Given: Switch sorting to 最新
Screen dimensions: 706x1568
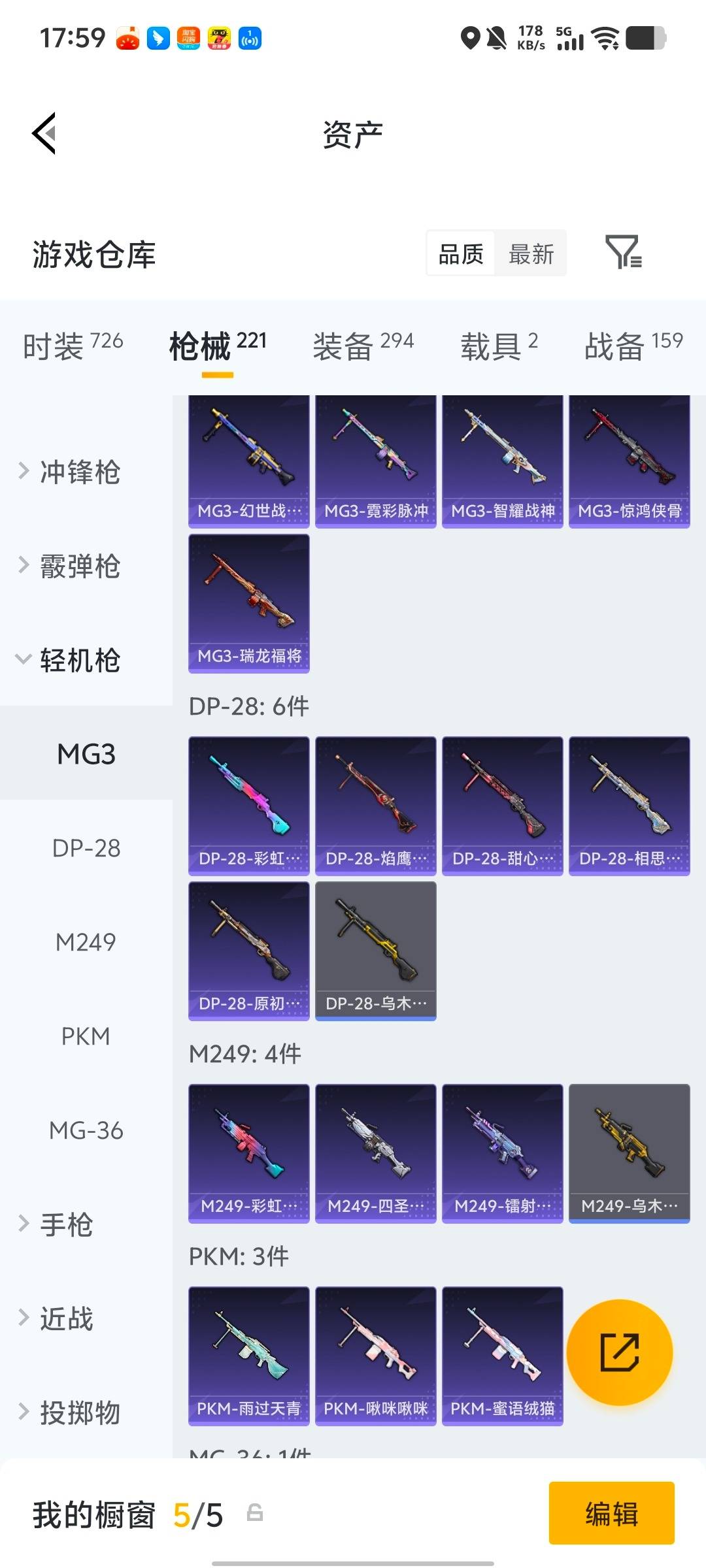Looking at the screenshot, I should click(x=531, y=253).
